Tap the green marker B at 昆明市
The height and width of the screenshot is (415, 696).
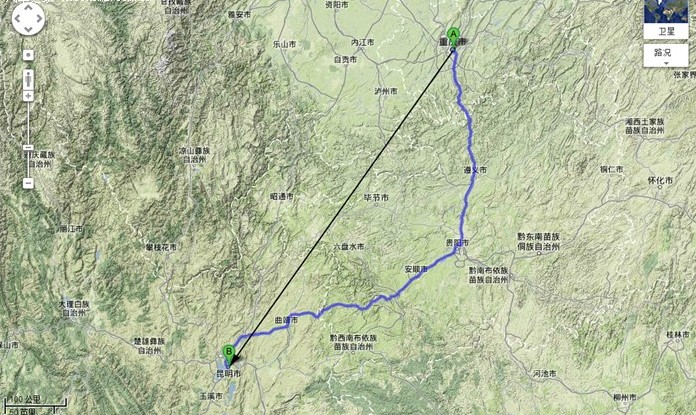(x=229, y=352)
